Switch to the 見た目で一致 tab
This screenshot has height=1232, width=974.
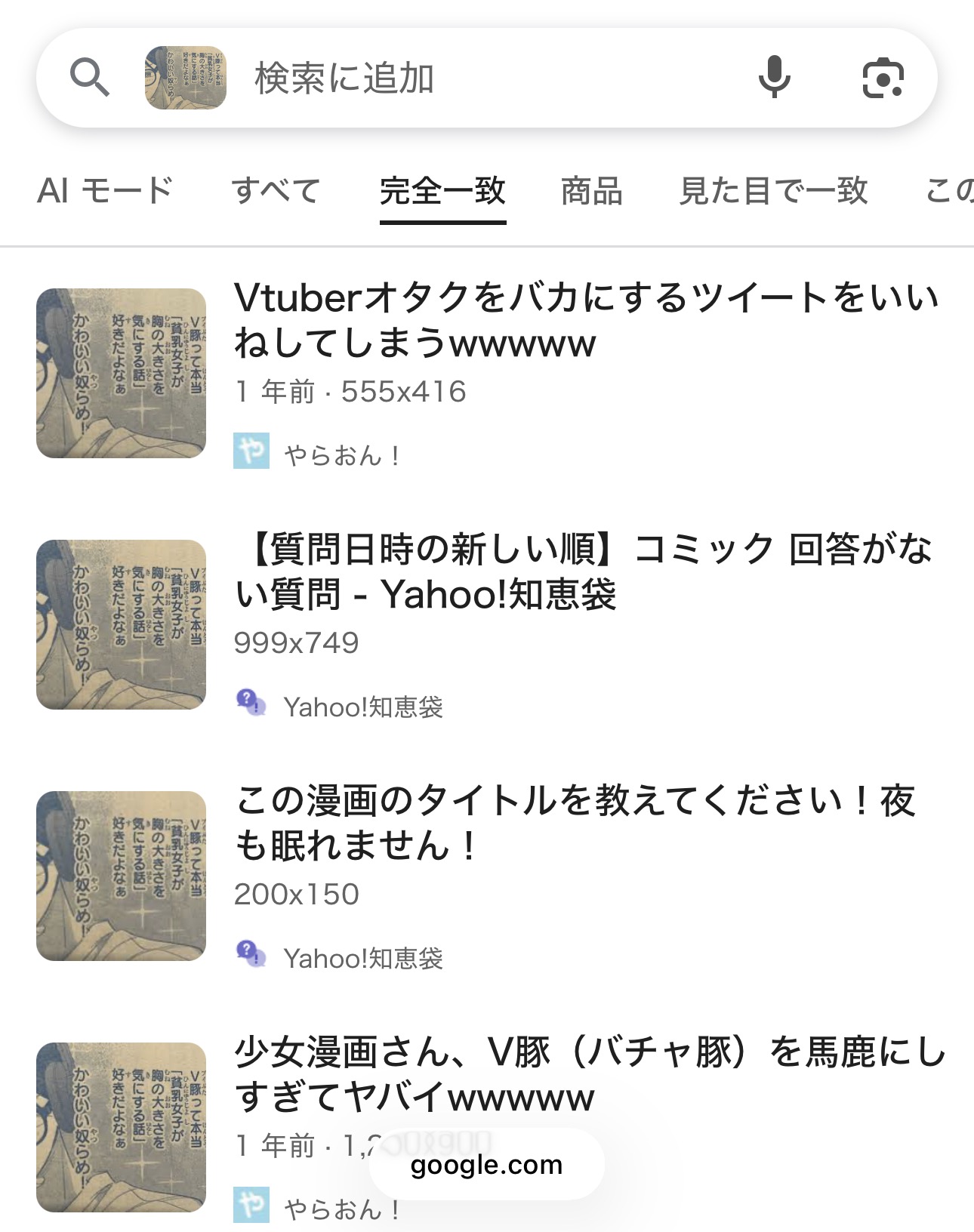pos(773,190)
